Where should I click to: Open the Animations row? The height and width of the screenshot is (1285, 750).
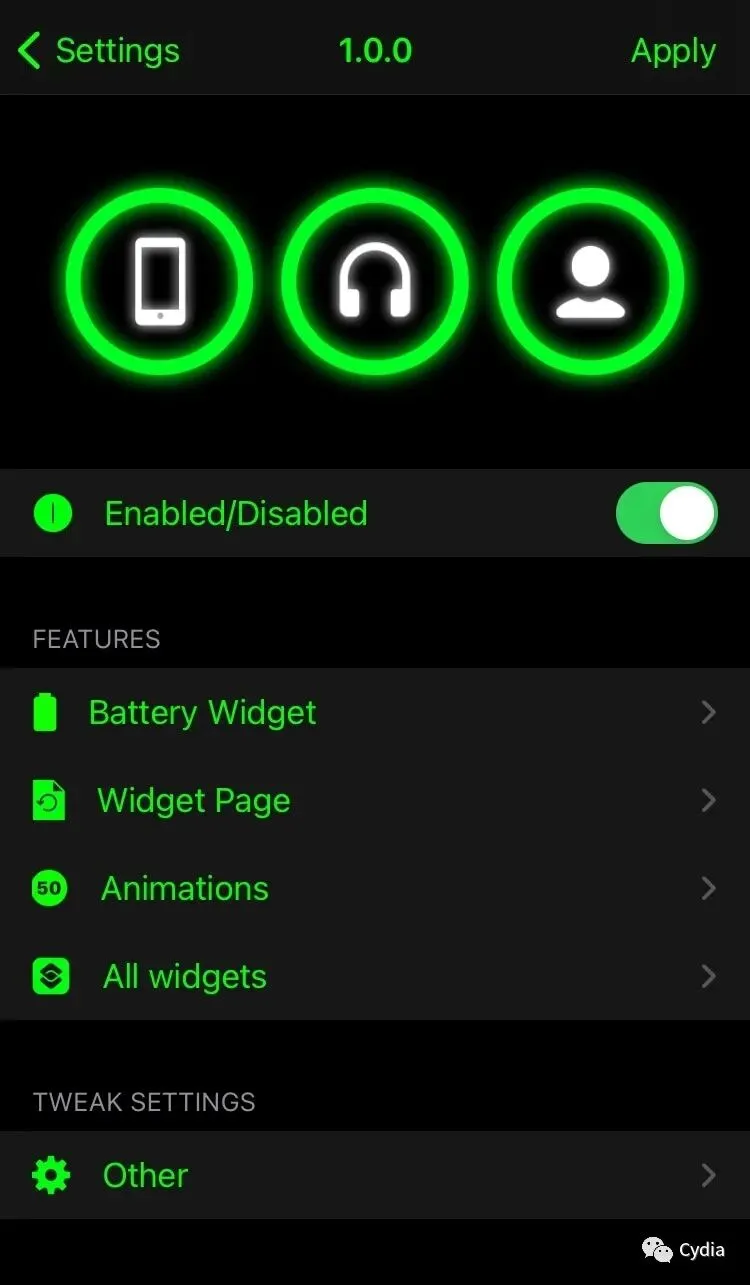click(374, 888)
